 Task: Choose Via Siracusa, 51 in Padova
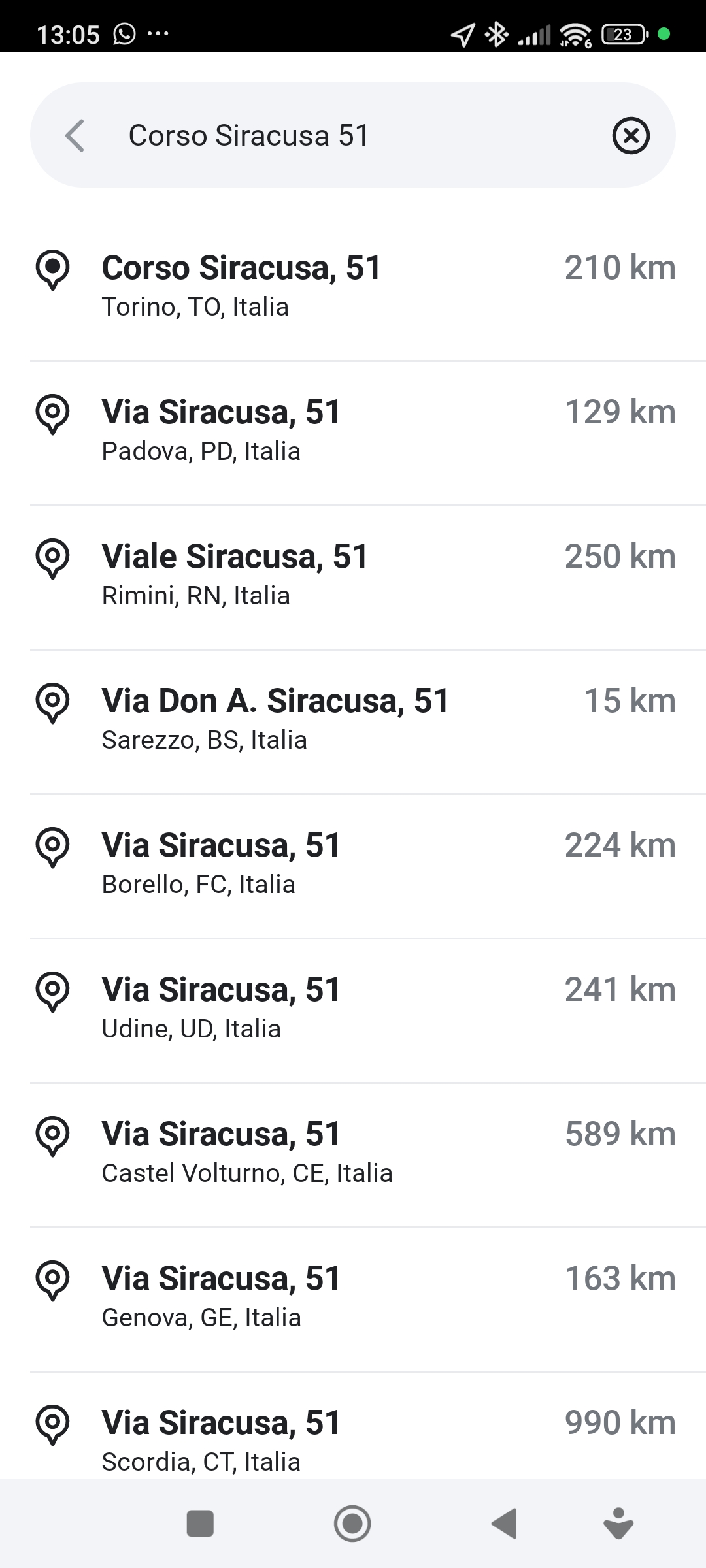pos(353,431)
